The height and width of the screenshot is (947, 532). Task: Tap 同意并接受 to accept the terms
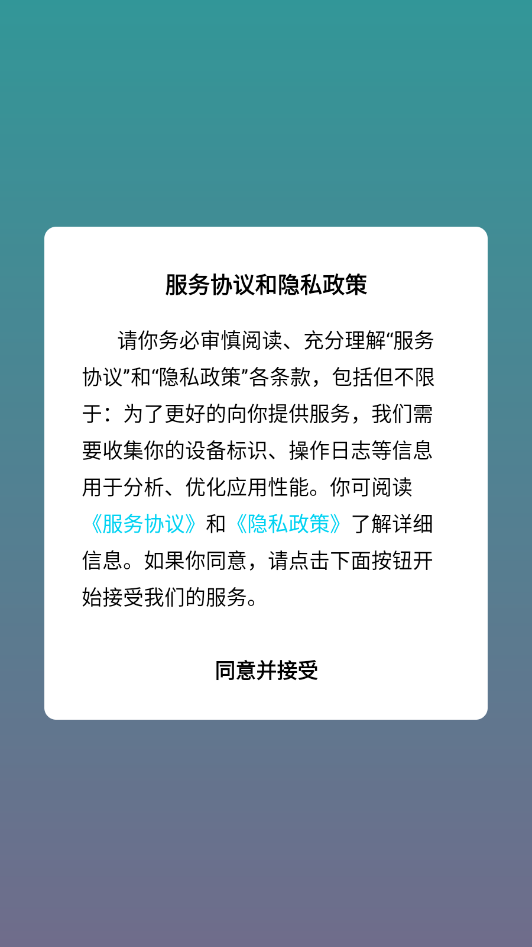pos(266,670)
